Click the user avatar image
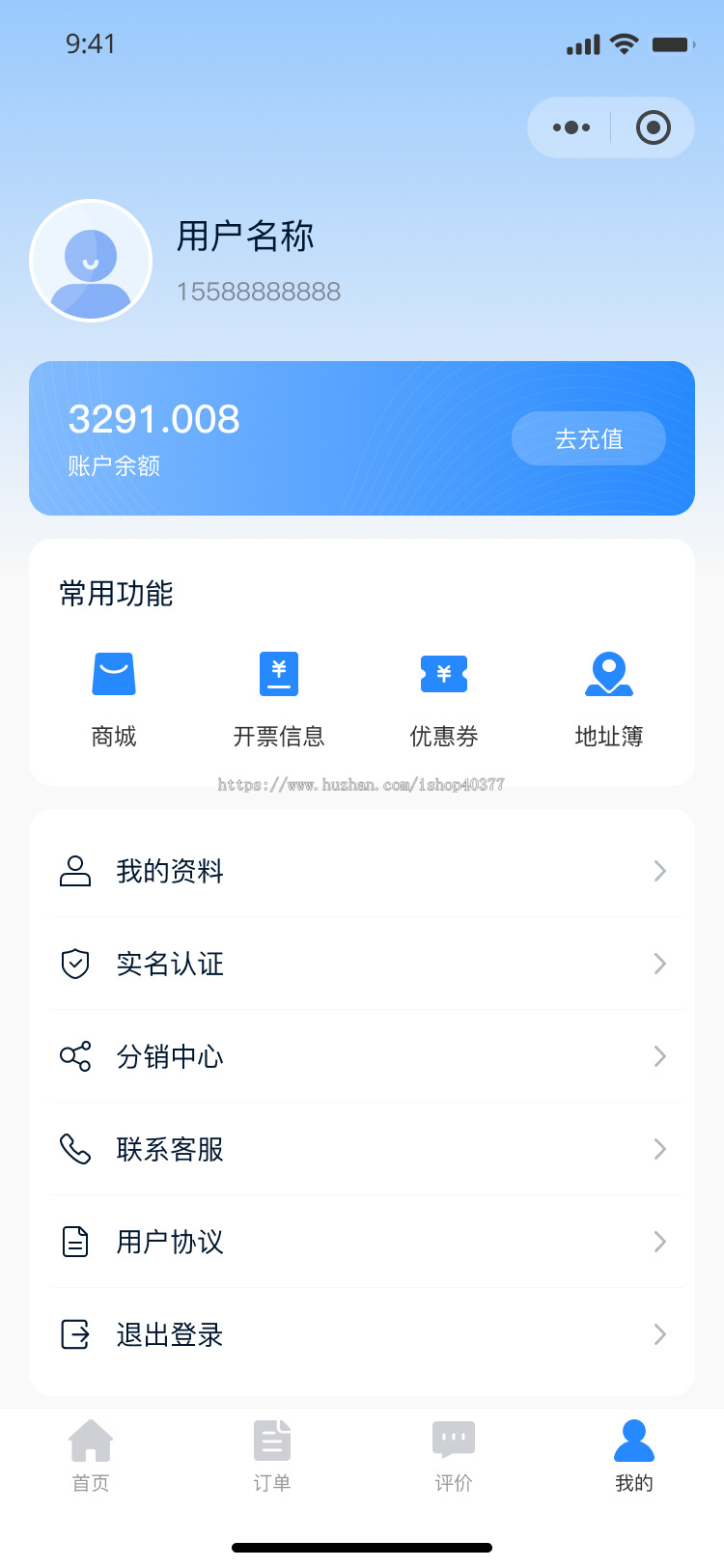The image size is (724, 1568). coord(90,261)
